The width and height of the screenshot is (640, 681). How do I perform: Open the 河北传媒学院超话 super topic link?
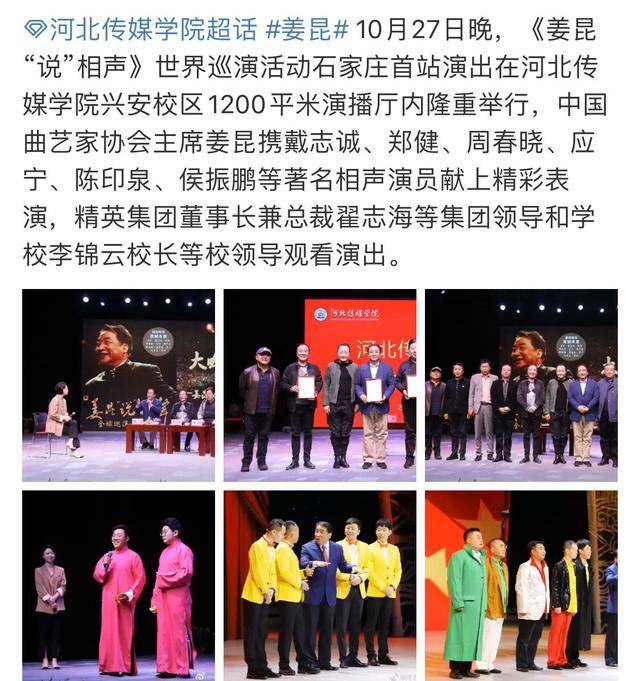click(150, 28)
